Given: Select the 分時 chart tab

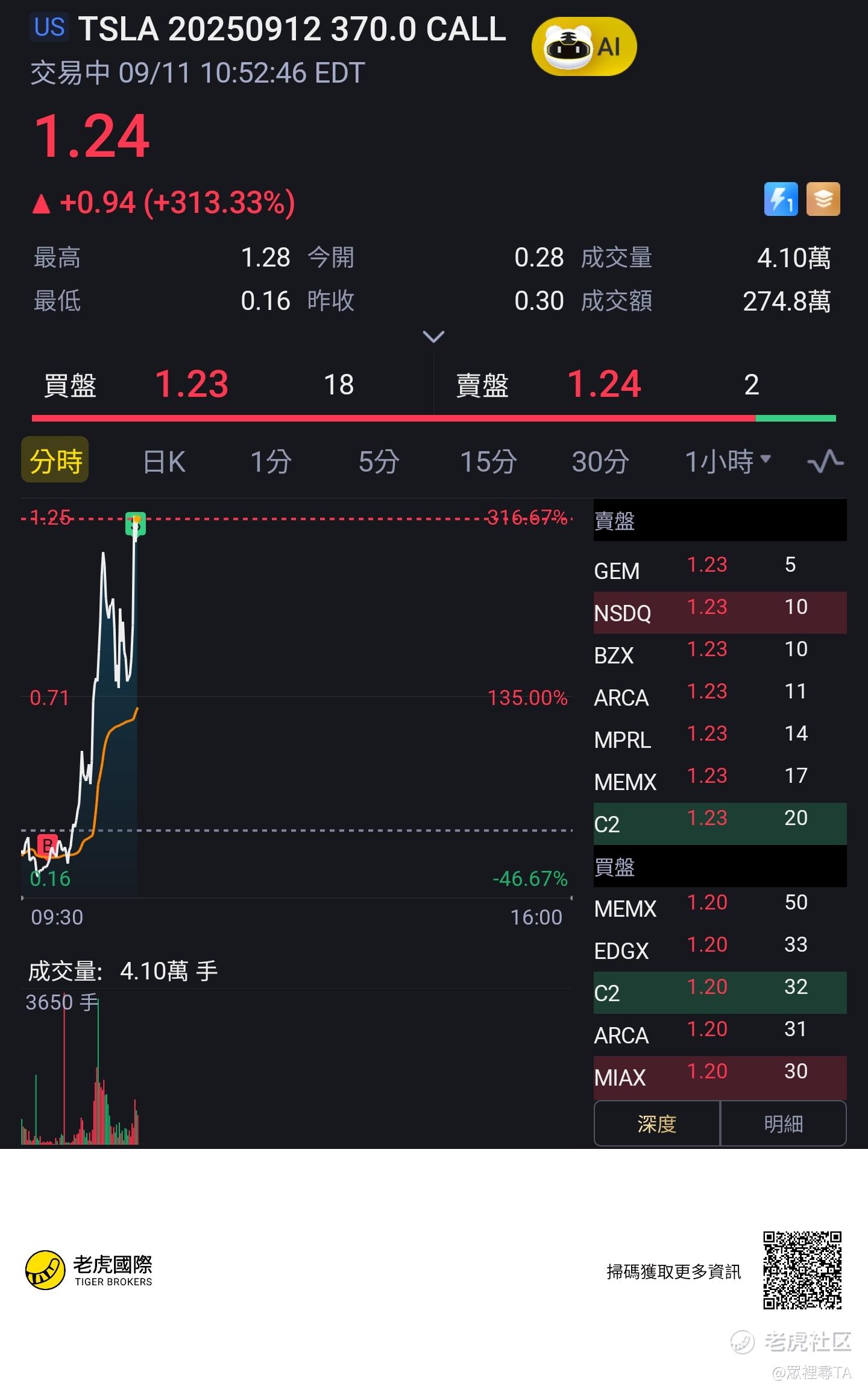Looking at the screenshot, I should click(x=55, y=461).
